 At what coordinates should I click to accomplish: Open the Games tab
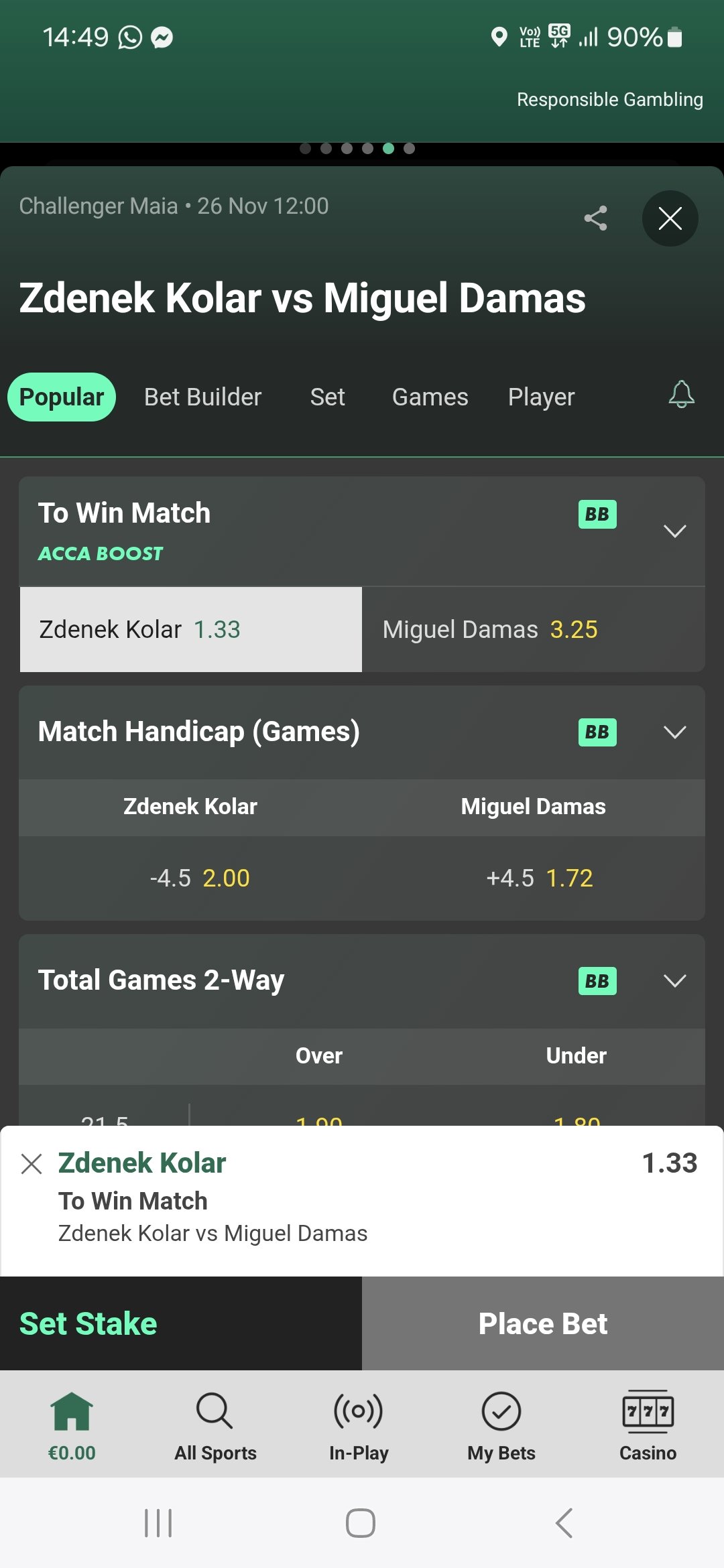click(x=430, y=397)
